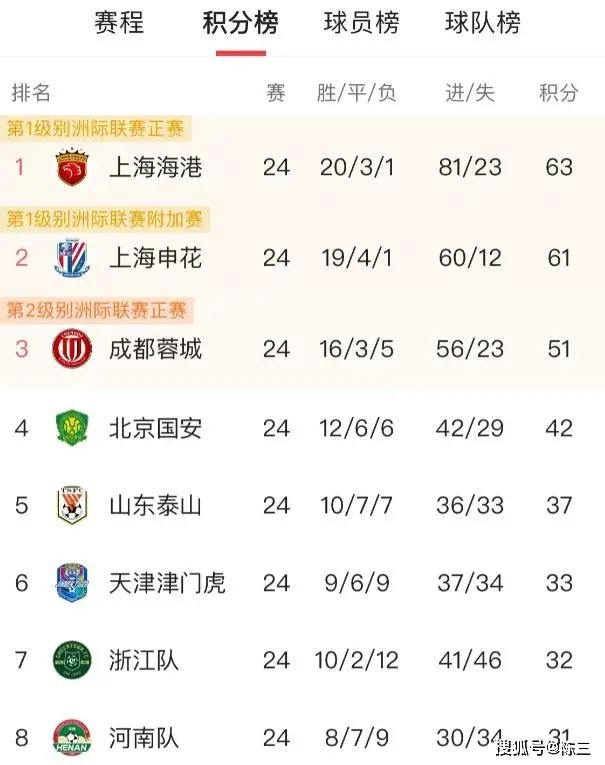The image size is (605, 765).
Task: Select the 积分榜 tab
Action: coord(240,23)
